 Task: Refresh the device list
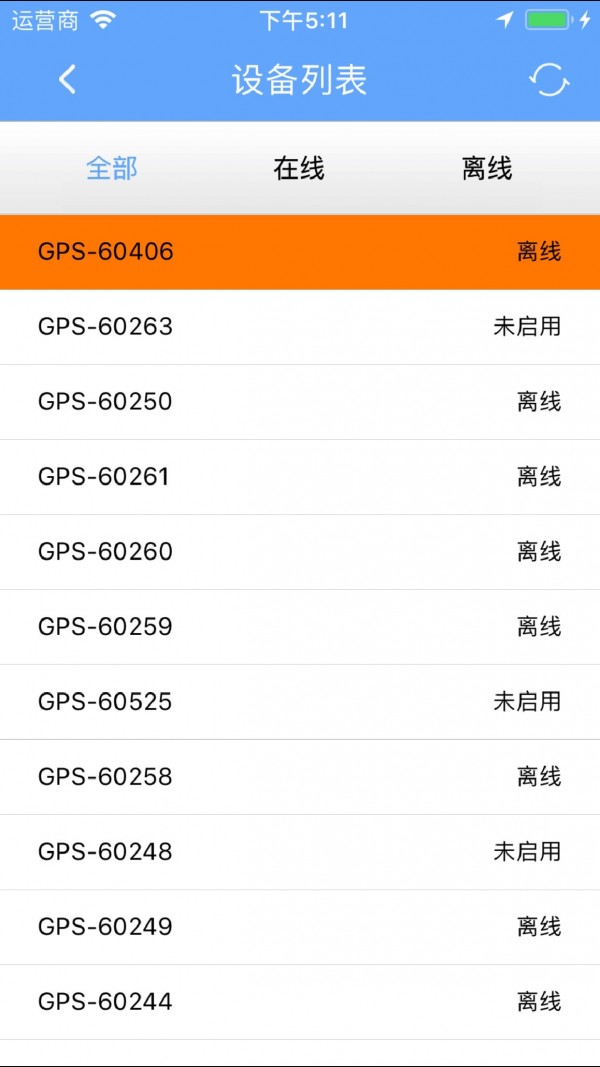(x=549, y=80)
